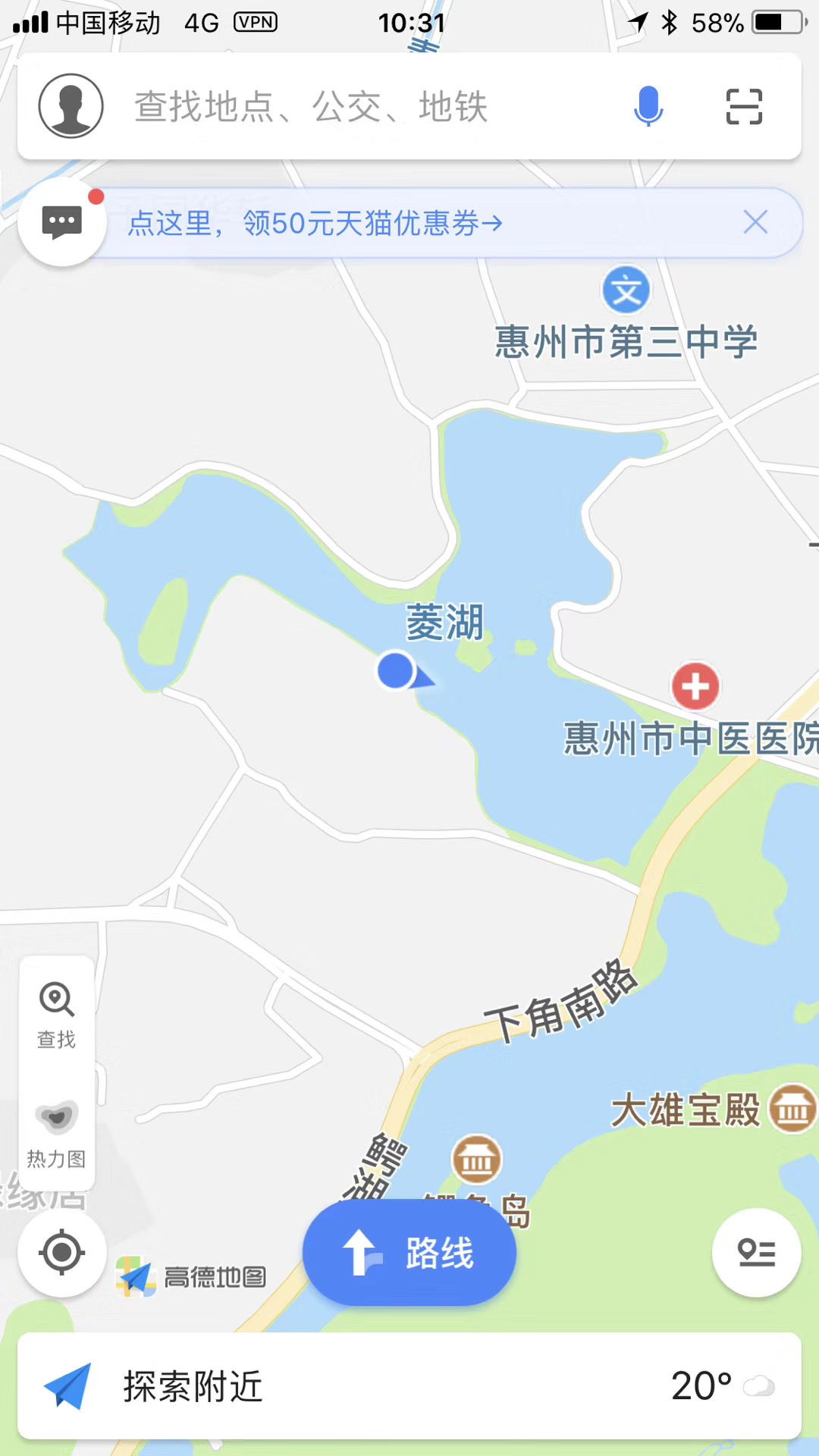This screenshot has width=819, height=1456.
Task: Open the messages bubble icon
Action: pos(62,223)
